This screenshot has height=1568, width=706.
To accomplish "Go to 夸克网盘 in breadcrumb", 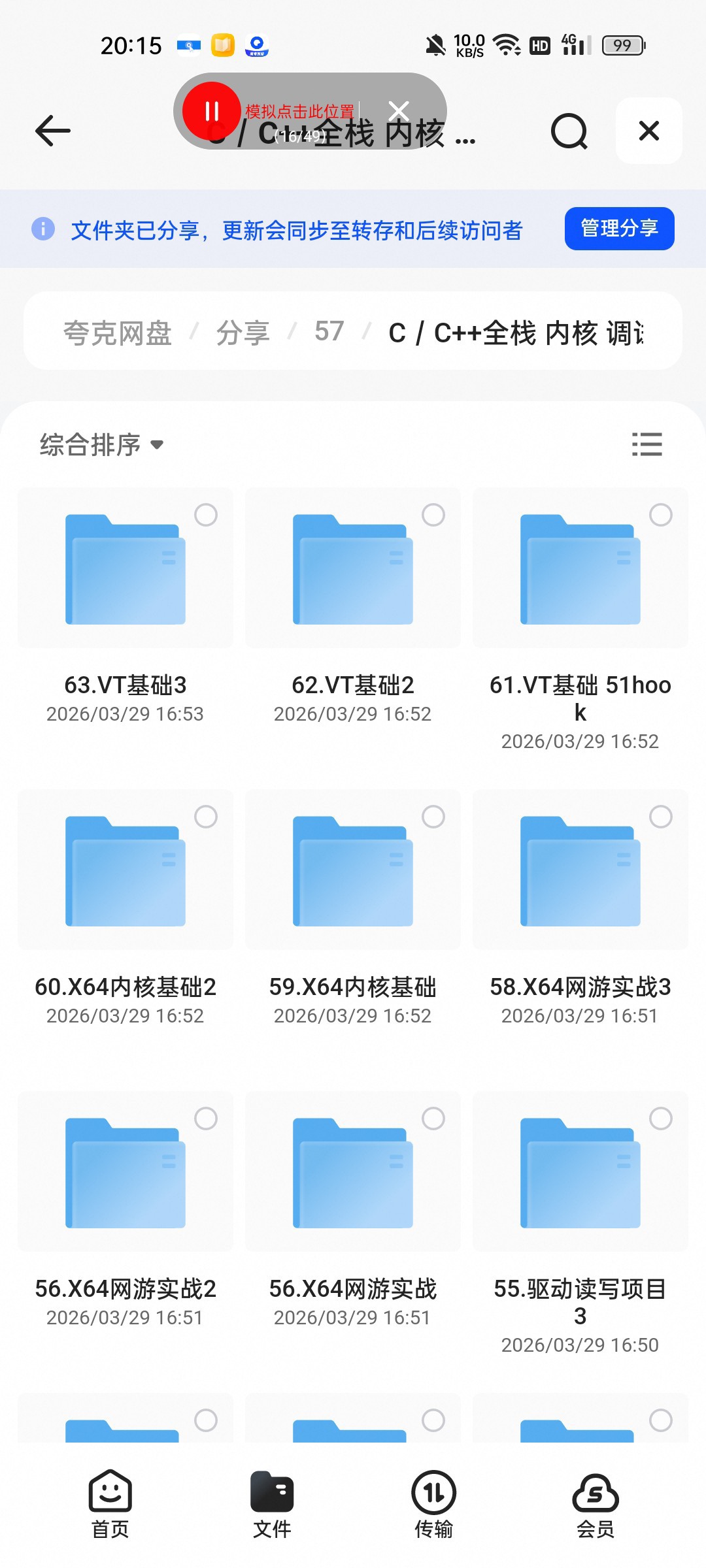I will 118,333.
